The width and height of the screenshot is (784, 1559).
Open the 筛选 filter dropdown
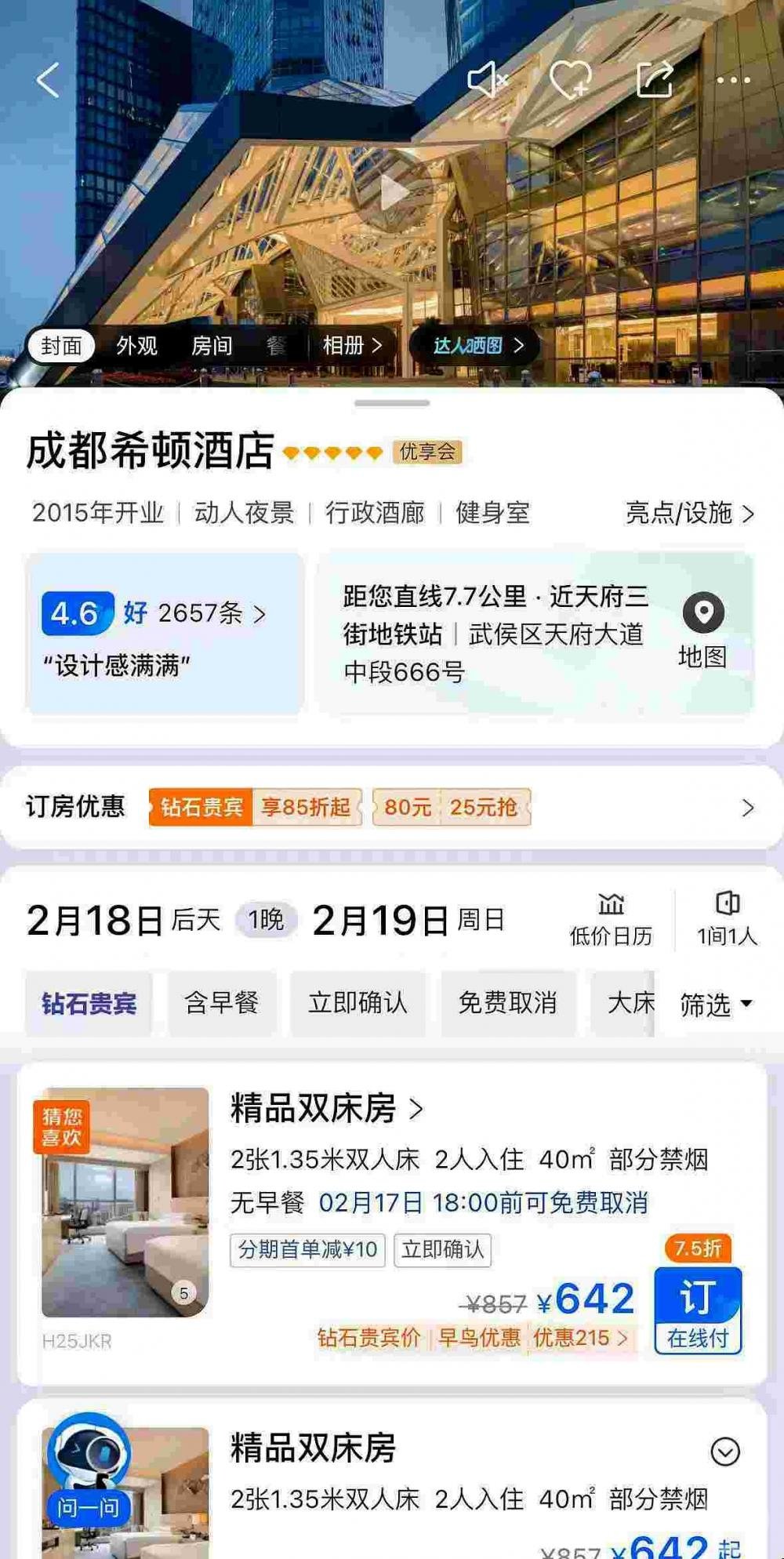pyautogui.click(x=715, y=1004)
